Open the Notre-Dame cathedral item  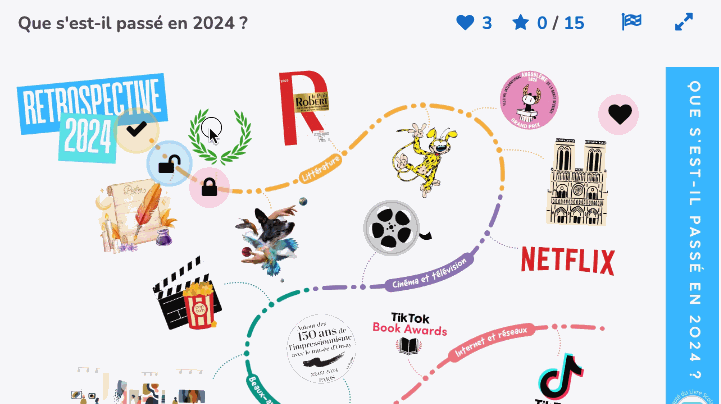click(x=577, y=181)
